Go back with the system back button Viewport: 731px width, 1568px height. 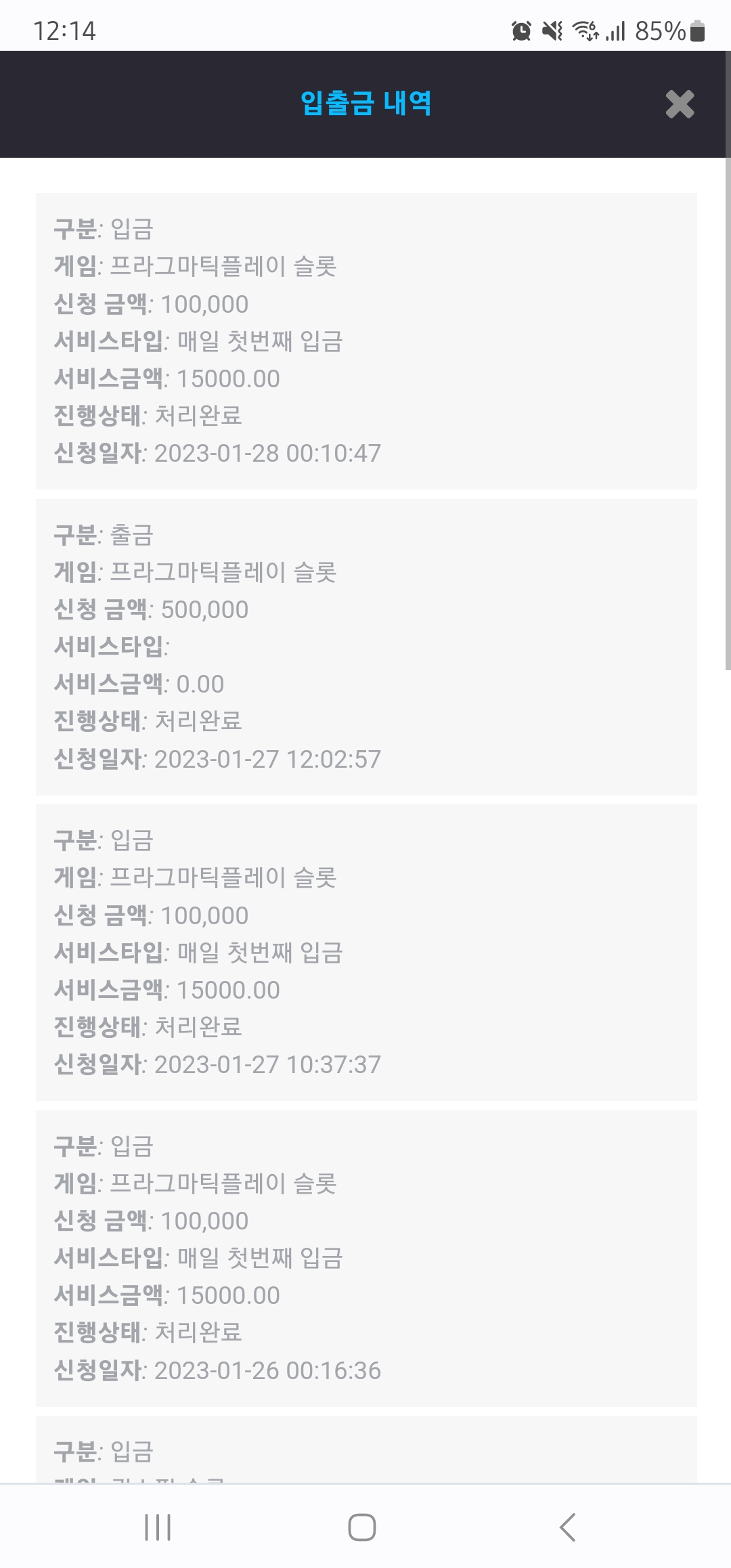coord(567,1527)
